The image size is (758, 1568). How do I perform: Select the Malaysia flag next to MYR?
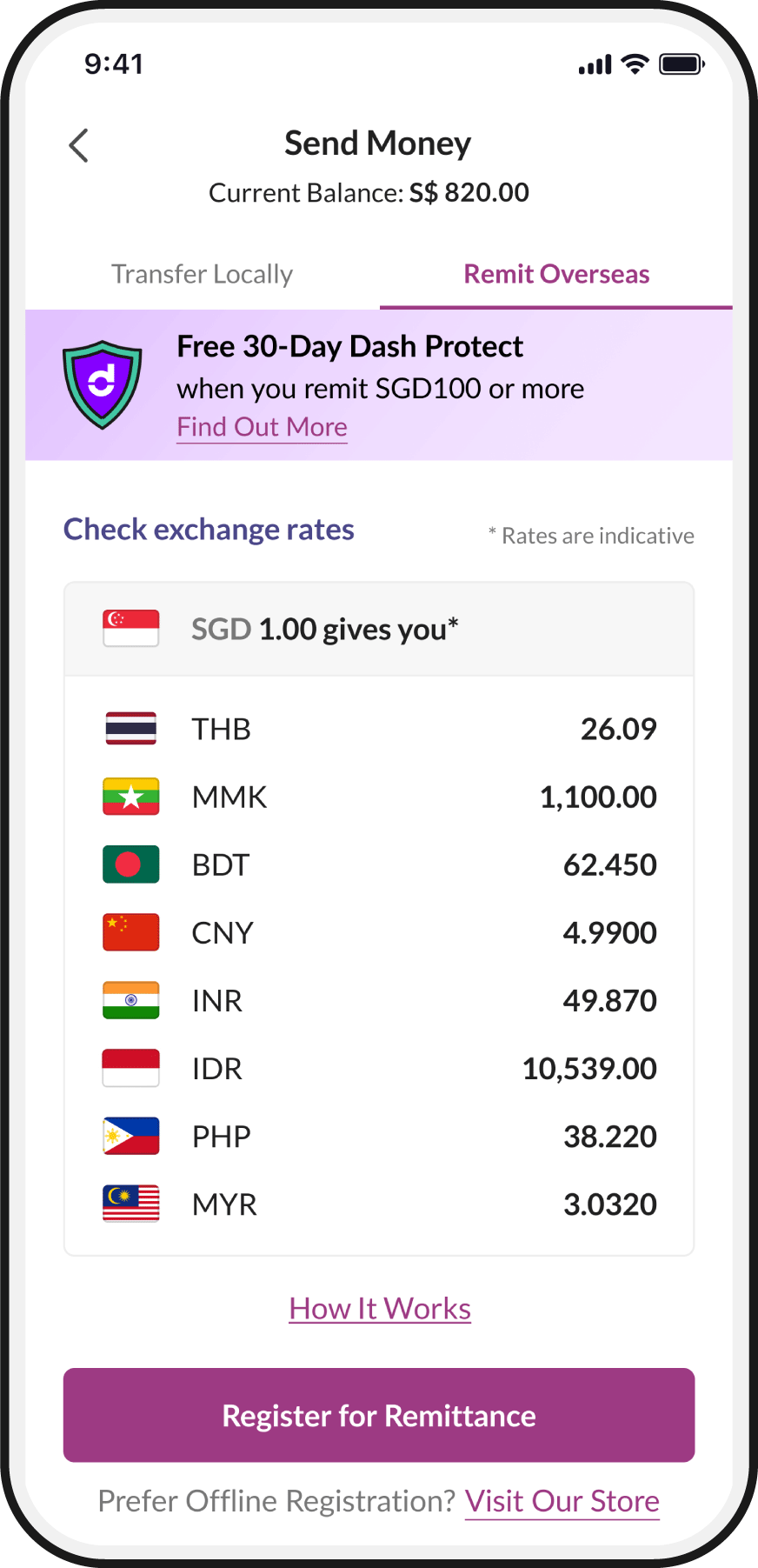[x=130, y=1204]
